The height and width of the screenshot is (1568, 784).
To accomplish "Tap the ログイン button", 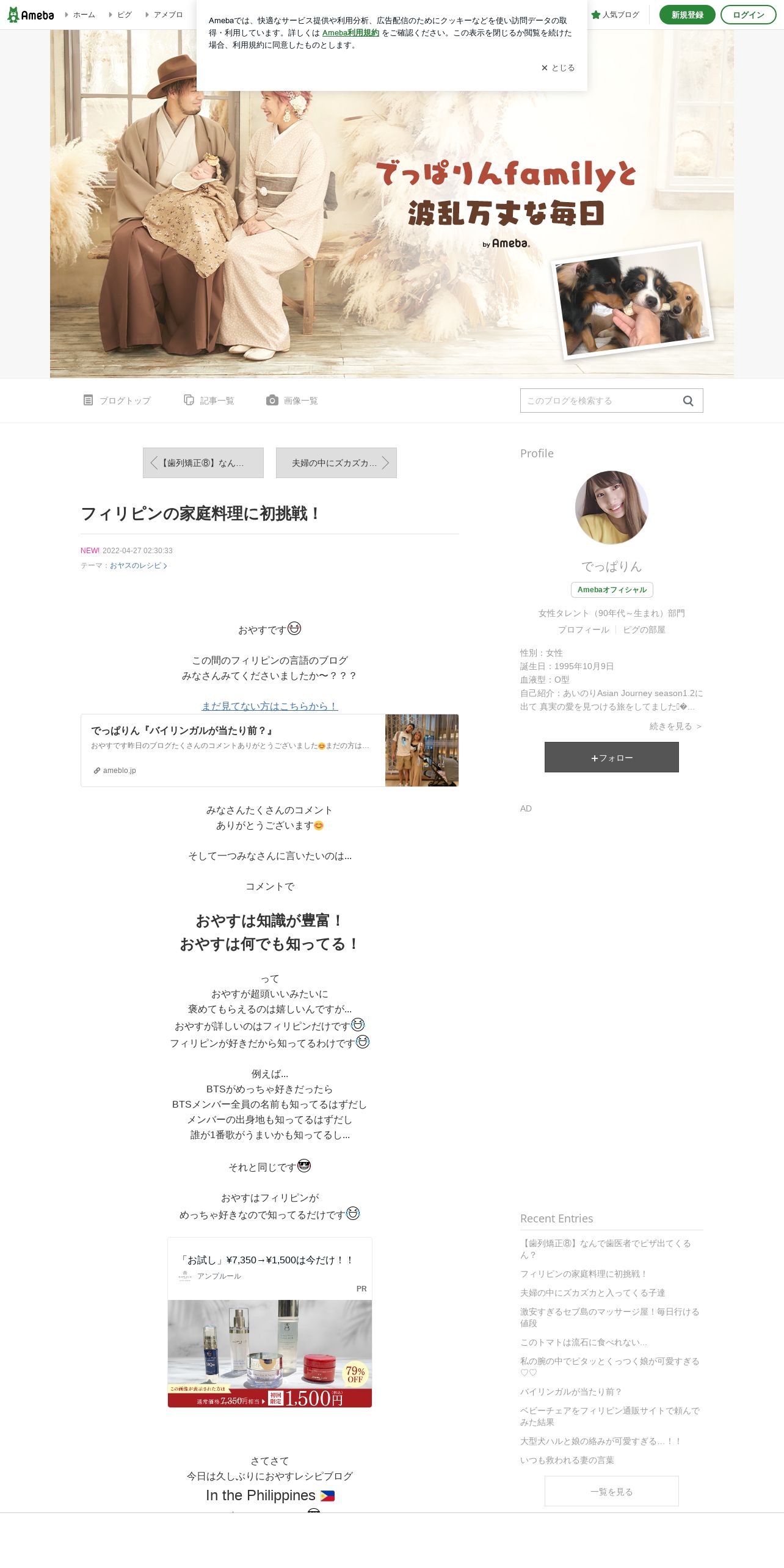I will (x=749, y=15).
